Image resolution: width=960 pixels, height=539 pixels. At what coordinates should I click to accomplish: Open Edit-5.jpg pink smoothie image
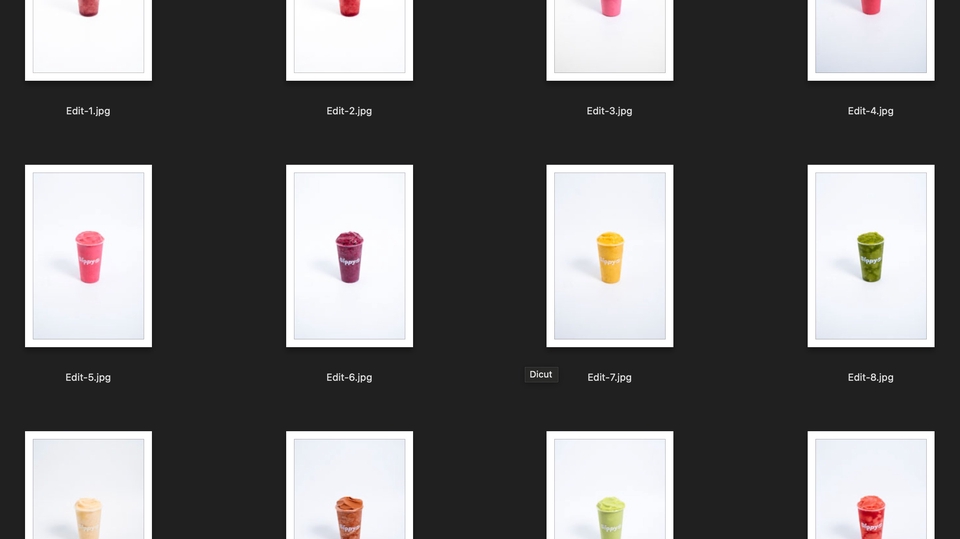(88, 256)
